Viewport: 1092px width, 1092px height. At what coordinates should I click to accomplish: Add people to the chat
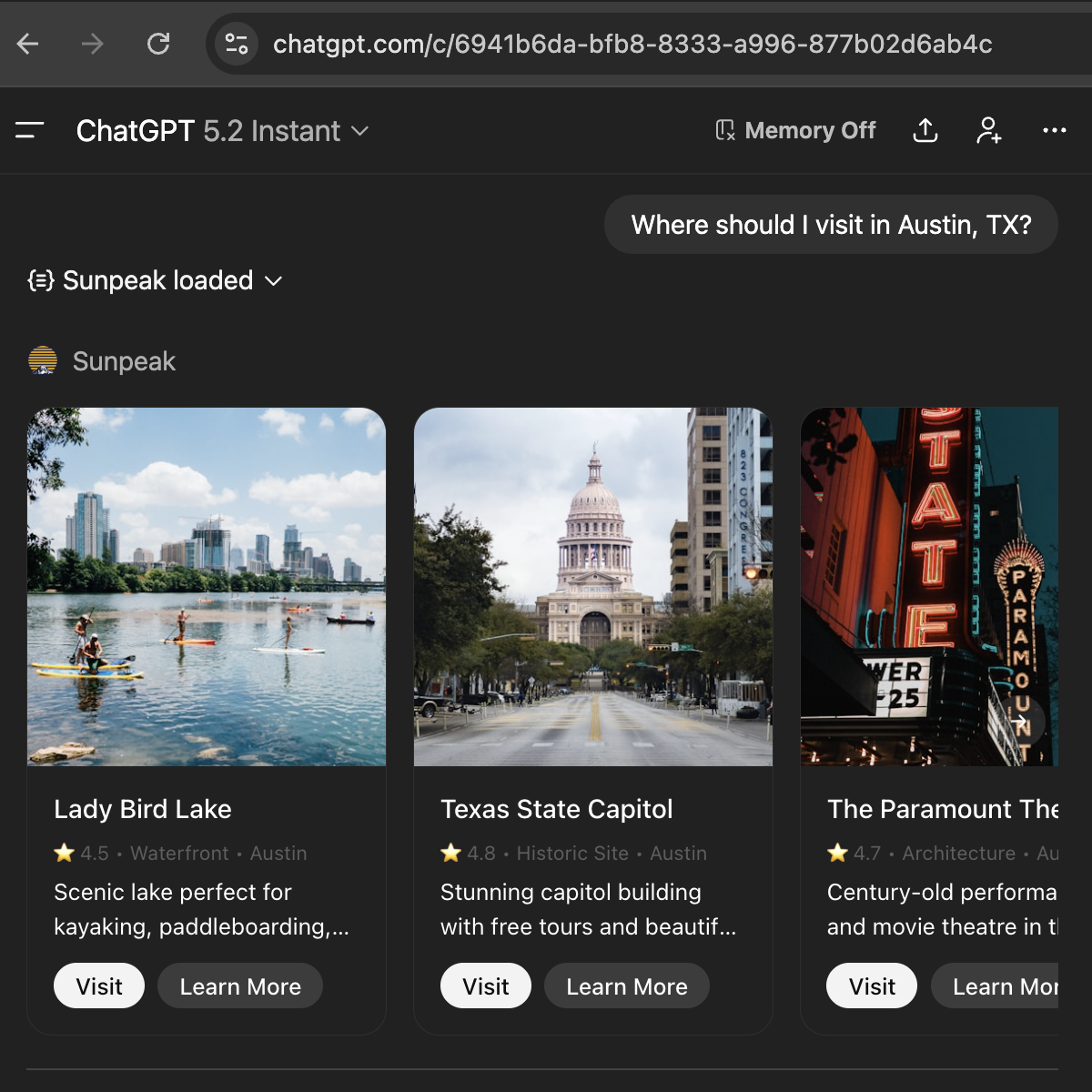pos(989,131)
